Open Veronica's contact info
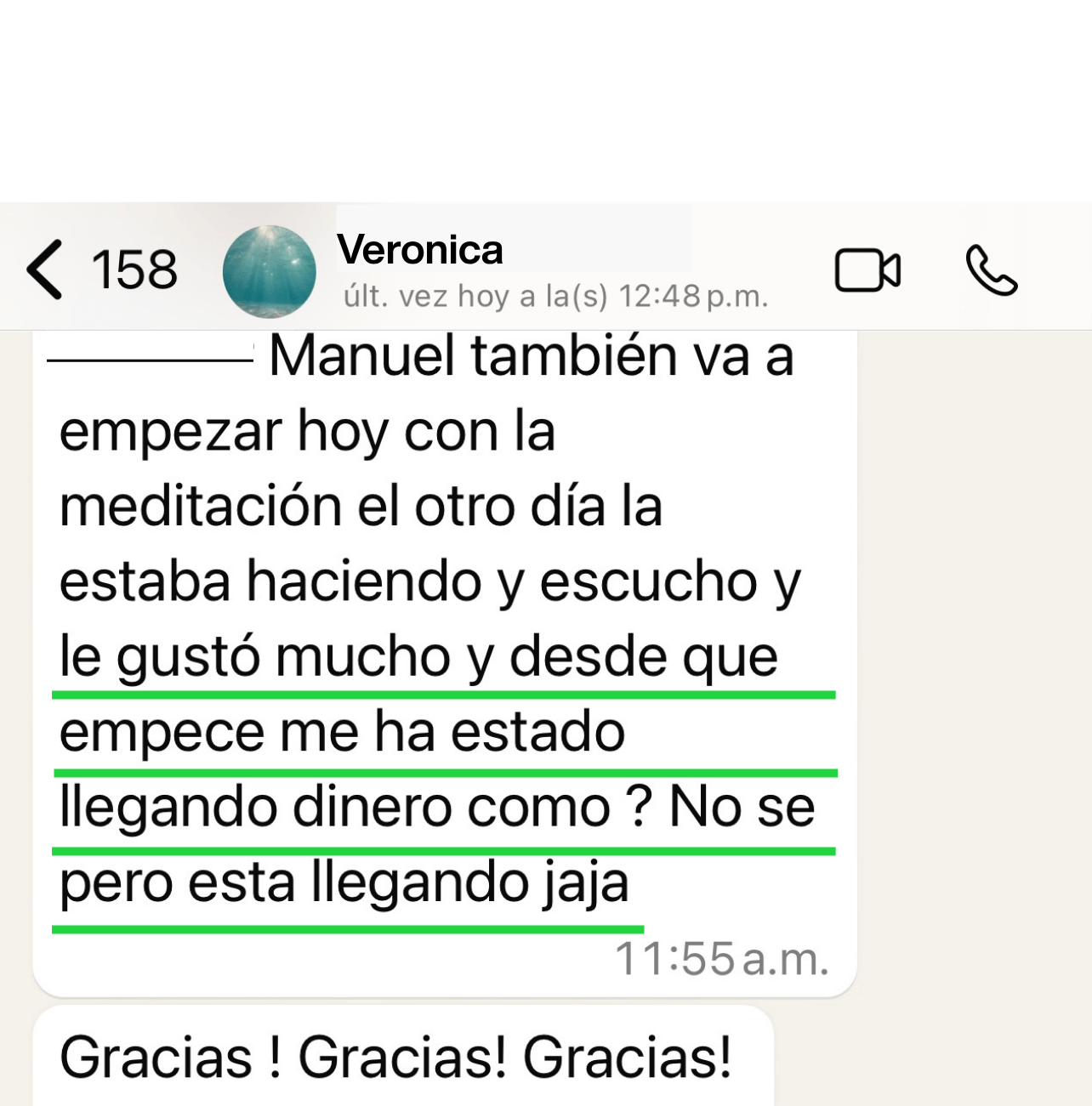 pyautogui.click(x=420, y=251)
